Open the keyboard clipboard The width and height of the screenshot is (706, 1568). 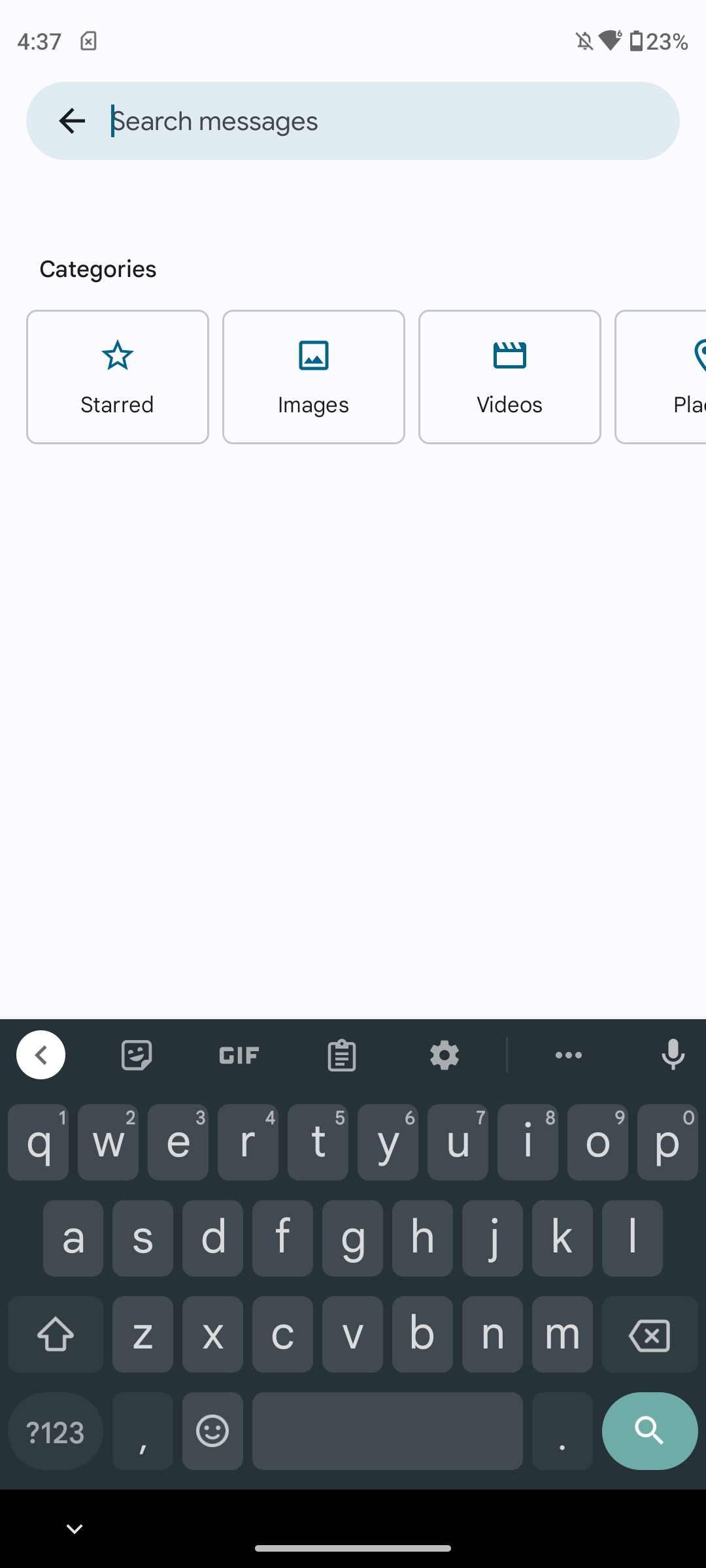tap(342, 1054)
